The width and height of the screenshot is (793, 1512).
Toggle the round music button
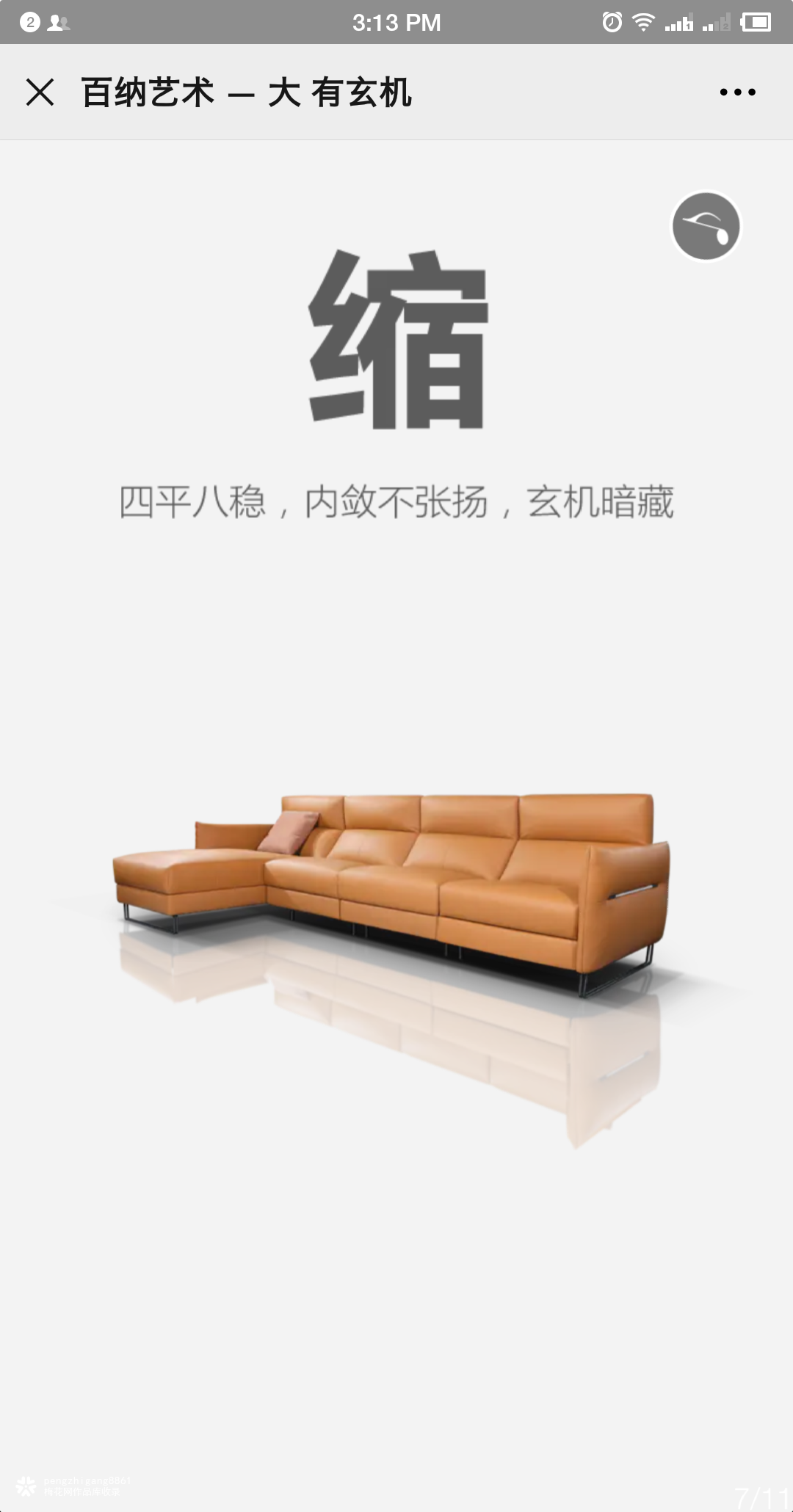click(706, 226)
